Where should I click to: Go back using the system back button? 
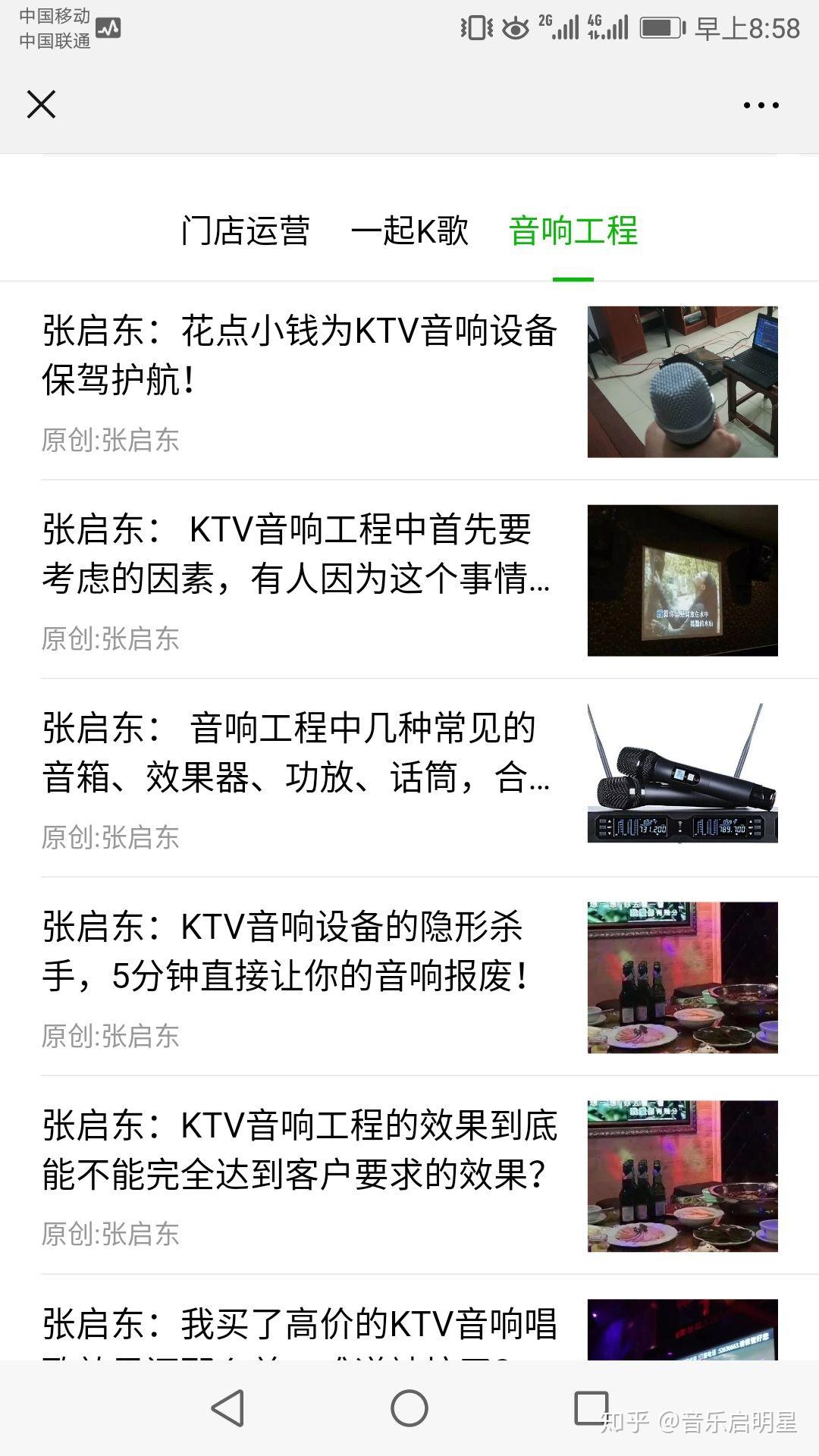pyautogui.click(x=227, y=1408)
